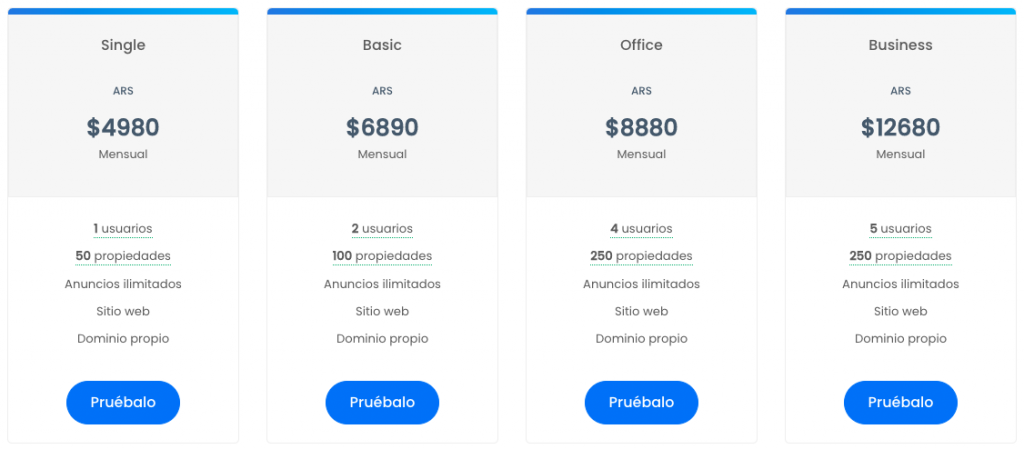Viewport: 1024px width, 449px height.
Task: Choose Pruébalo on the Business plan
Action: [900, 402]
